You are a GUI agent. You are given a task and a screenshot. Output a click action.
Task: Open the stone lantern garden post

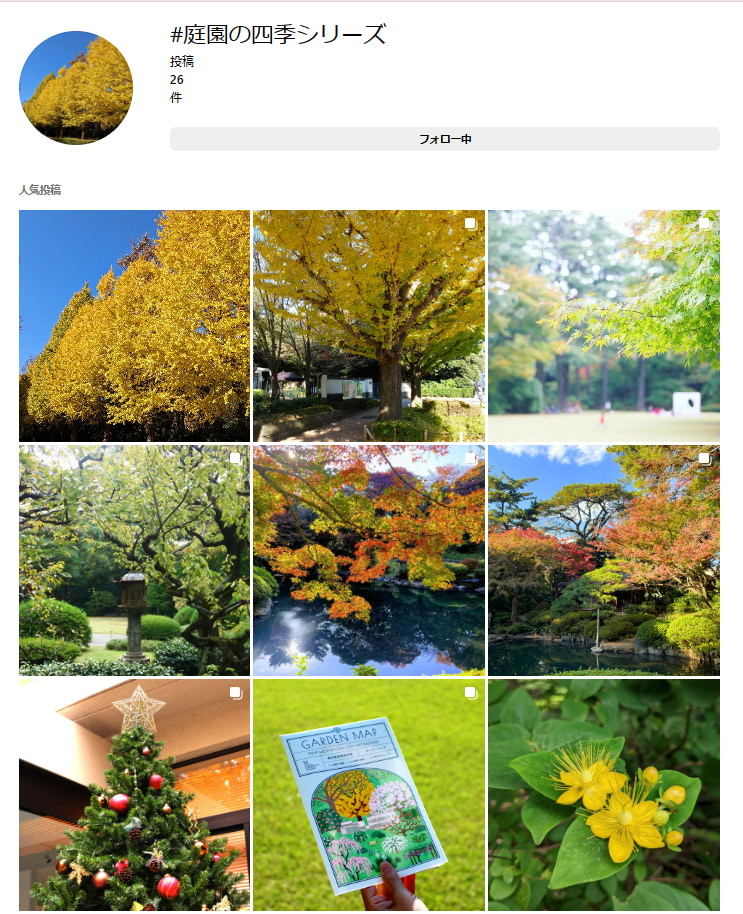click(134, 560)
